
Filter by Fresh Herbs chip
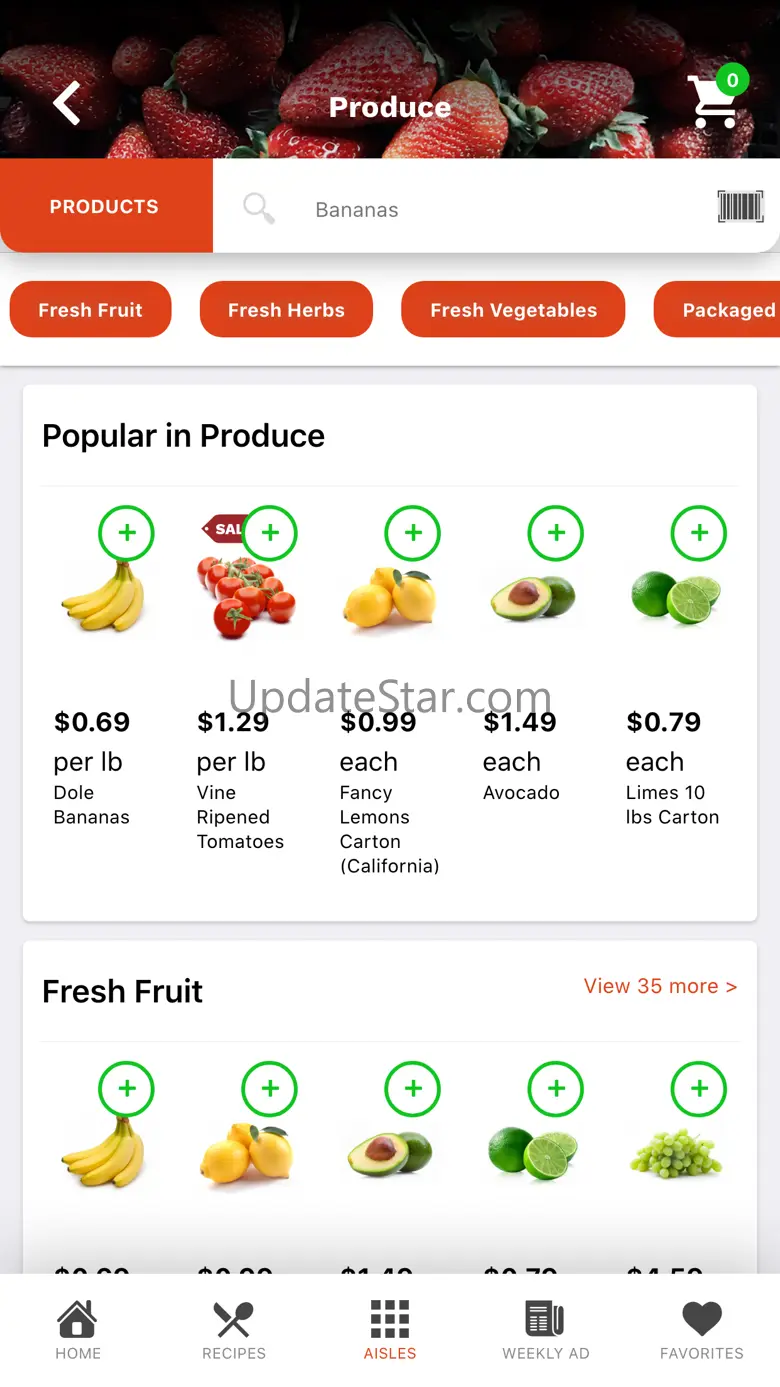click(286, 310)
